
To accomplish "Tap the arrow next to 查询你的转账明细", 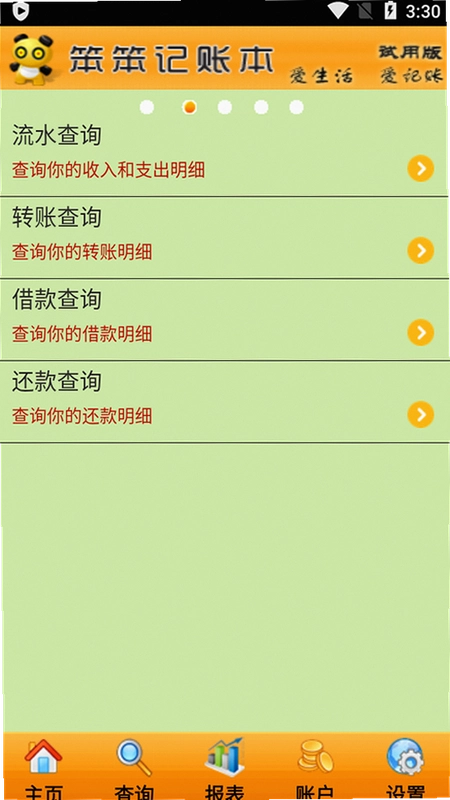I will pos(420,251).
